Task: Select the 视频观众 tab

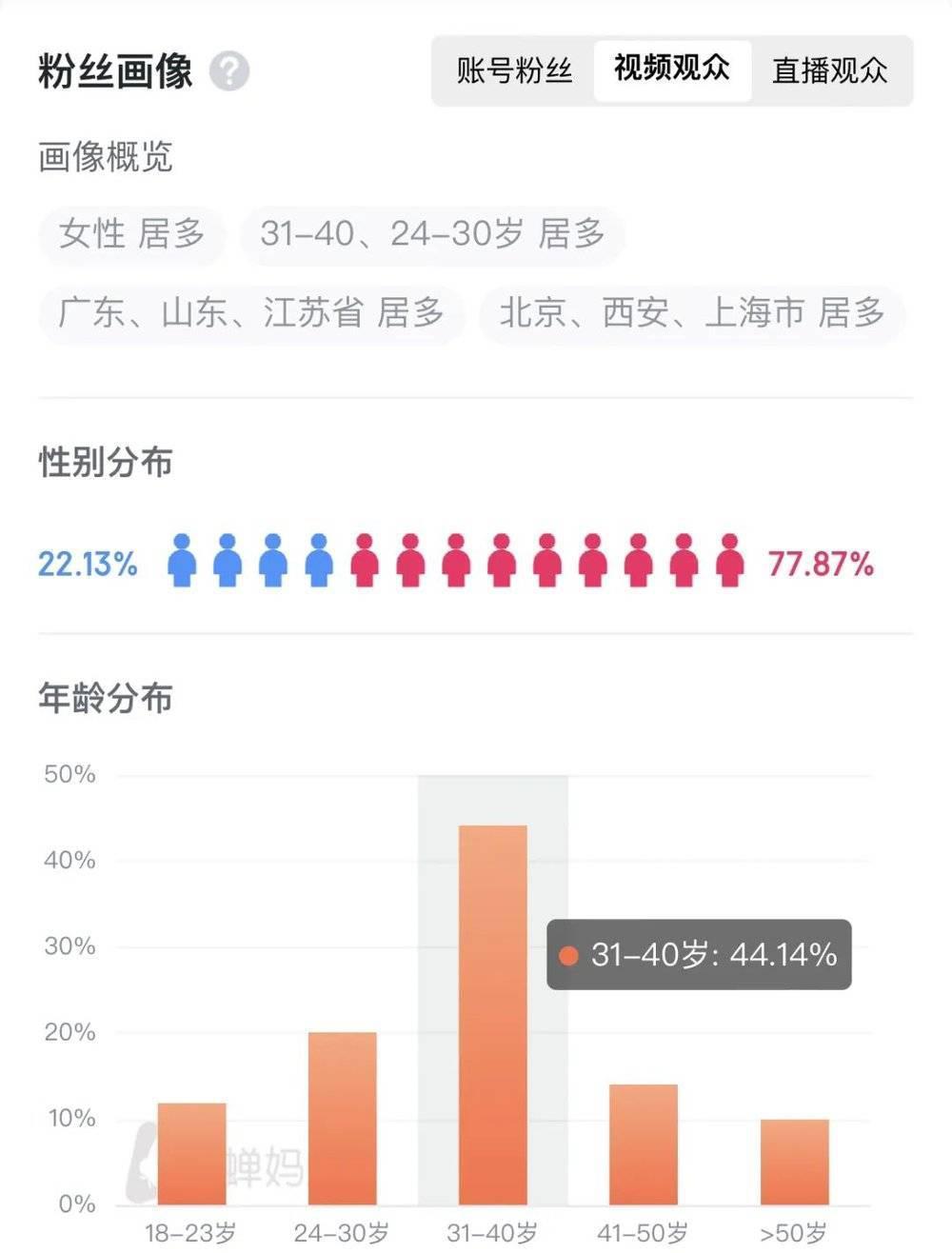Action: coord(669,70)
